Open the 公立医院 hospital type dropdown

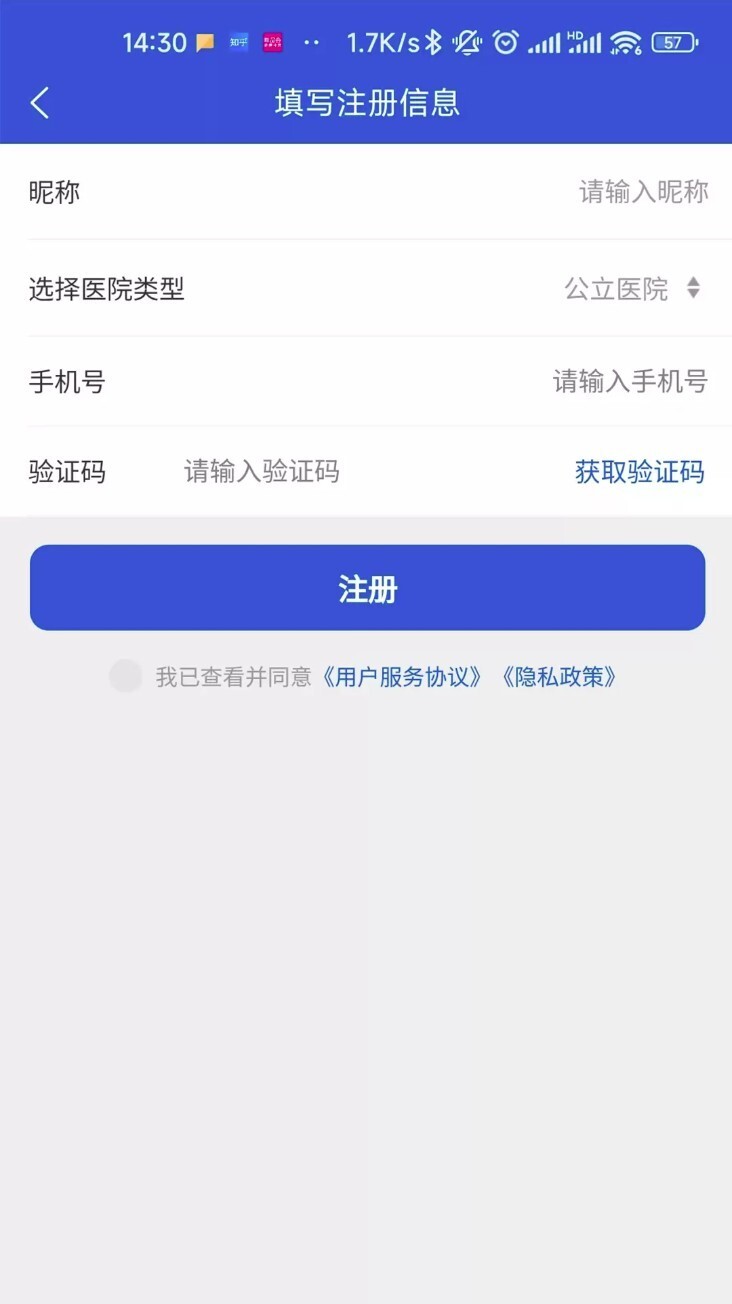point(617,290)
